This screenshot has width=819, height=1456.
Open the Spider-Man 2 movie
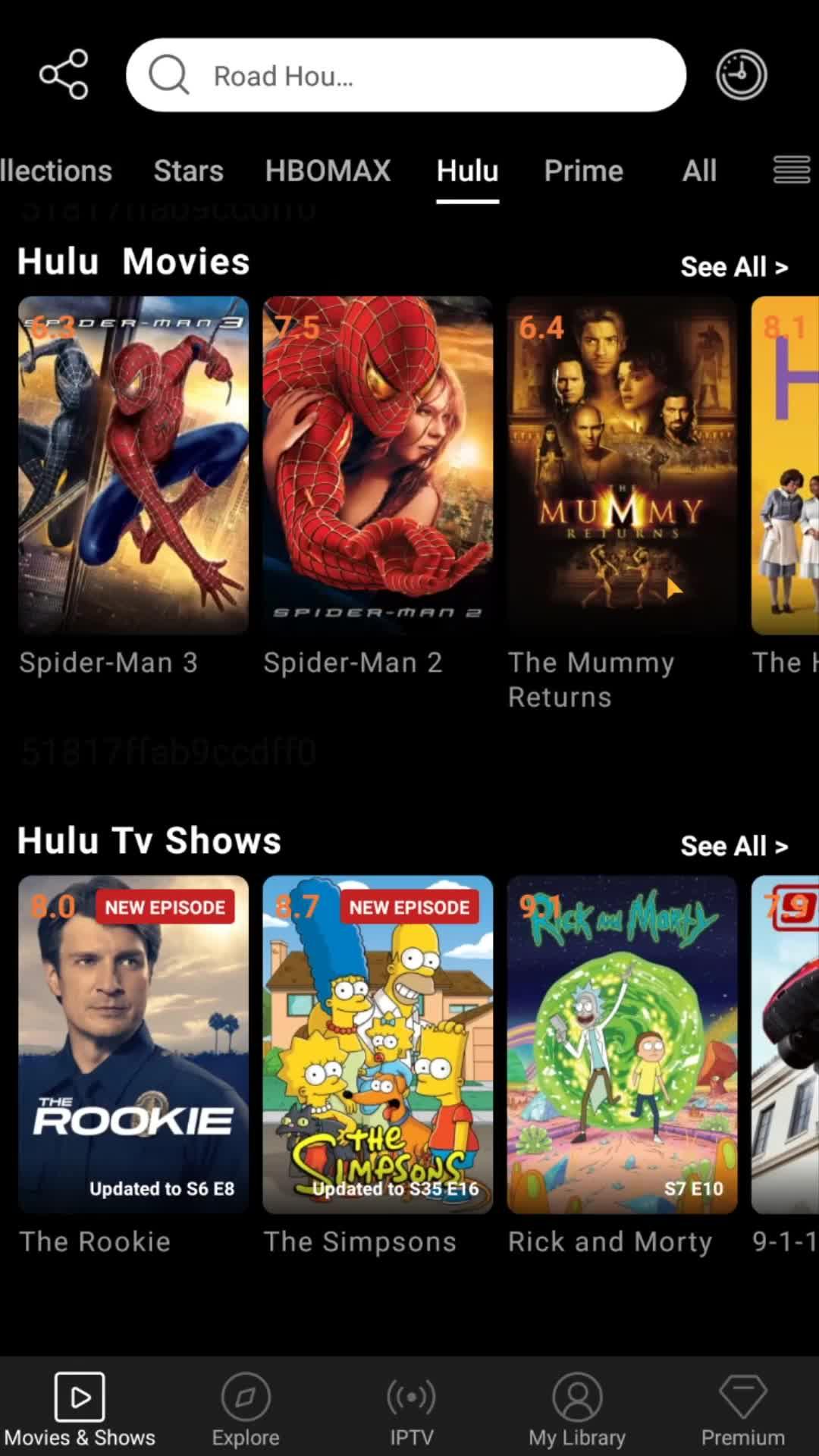[x=378, y=465]
